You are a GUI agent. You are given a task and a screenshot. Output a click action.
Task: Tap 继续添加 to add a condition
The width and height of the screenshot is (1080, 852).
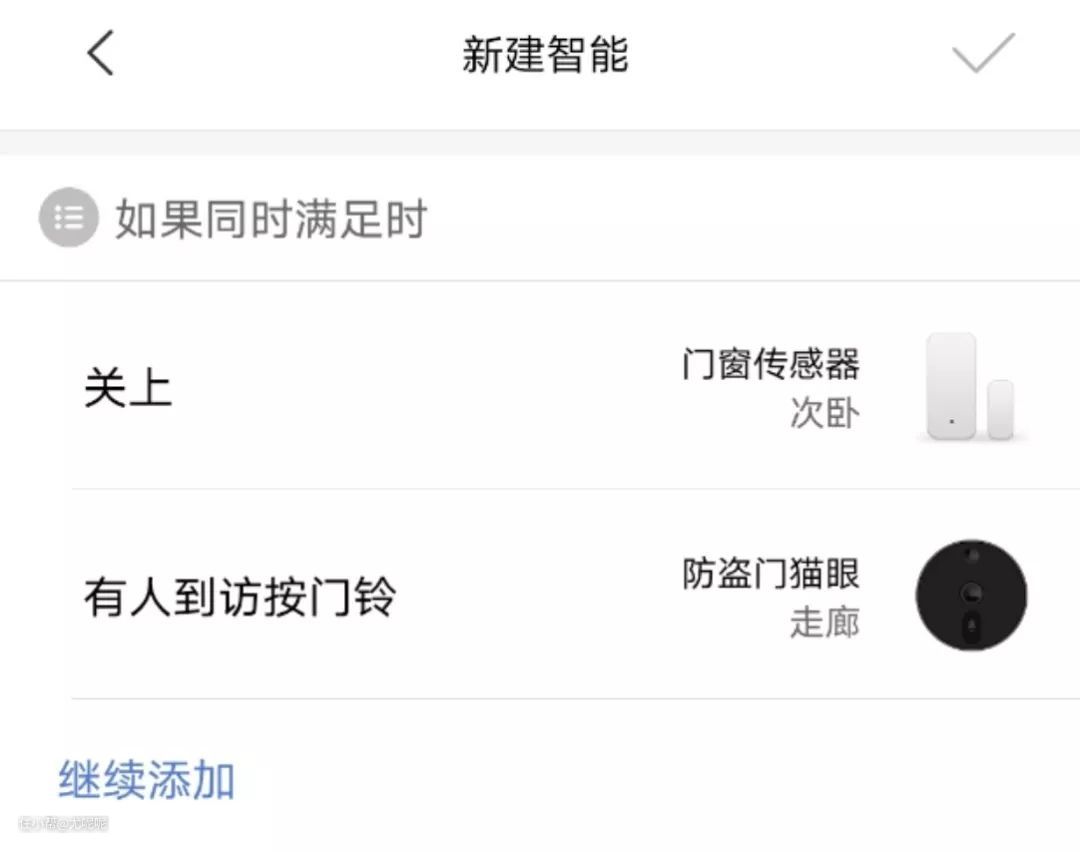coord(147,779)
